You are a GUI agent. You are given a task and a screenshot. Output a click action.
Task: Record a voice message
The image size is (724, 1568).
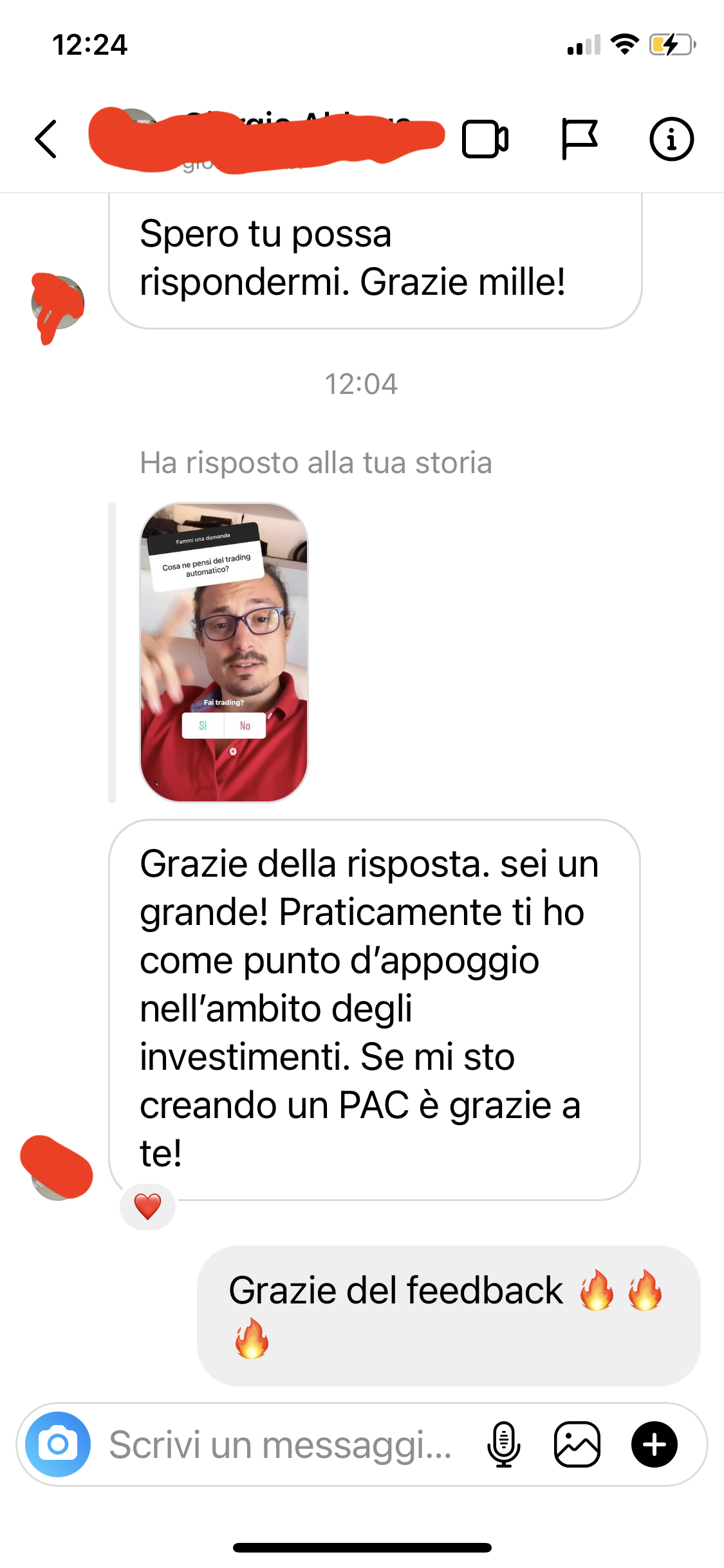coord(504,1444)
